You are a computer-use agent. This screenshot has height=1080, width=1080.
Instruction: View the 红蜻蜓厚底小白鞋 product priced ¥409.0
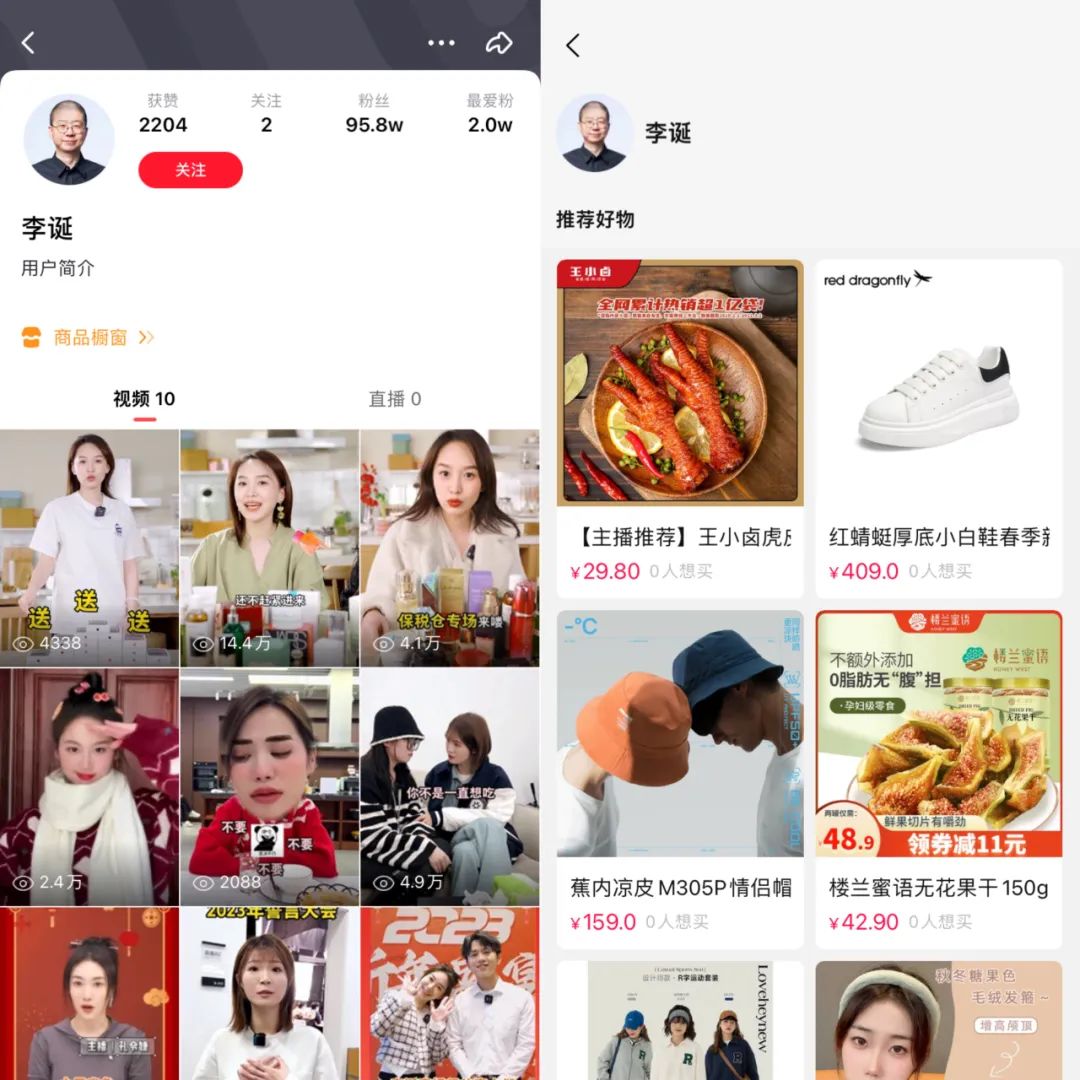[938, 428]
